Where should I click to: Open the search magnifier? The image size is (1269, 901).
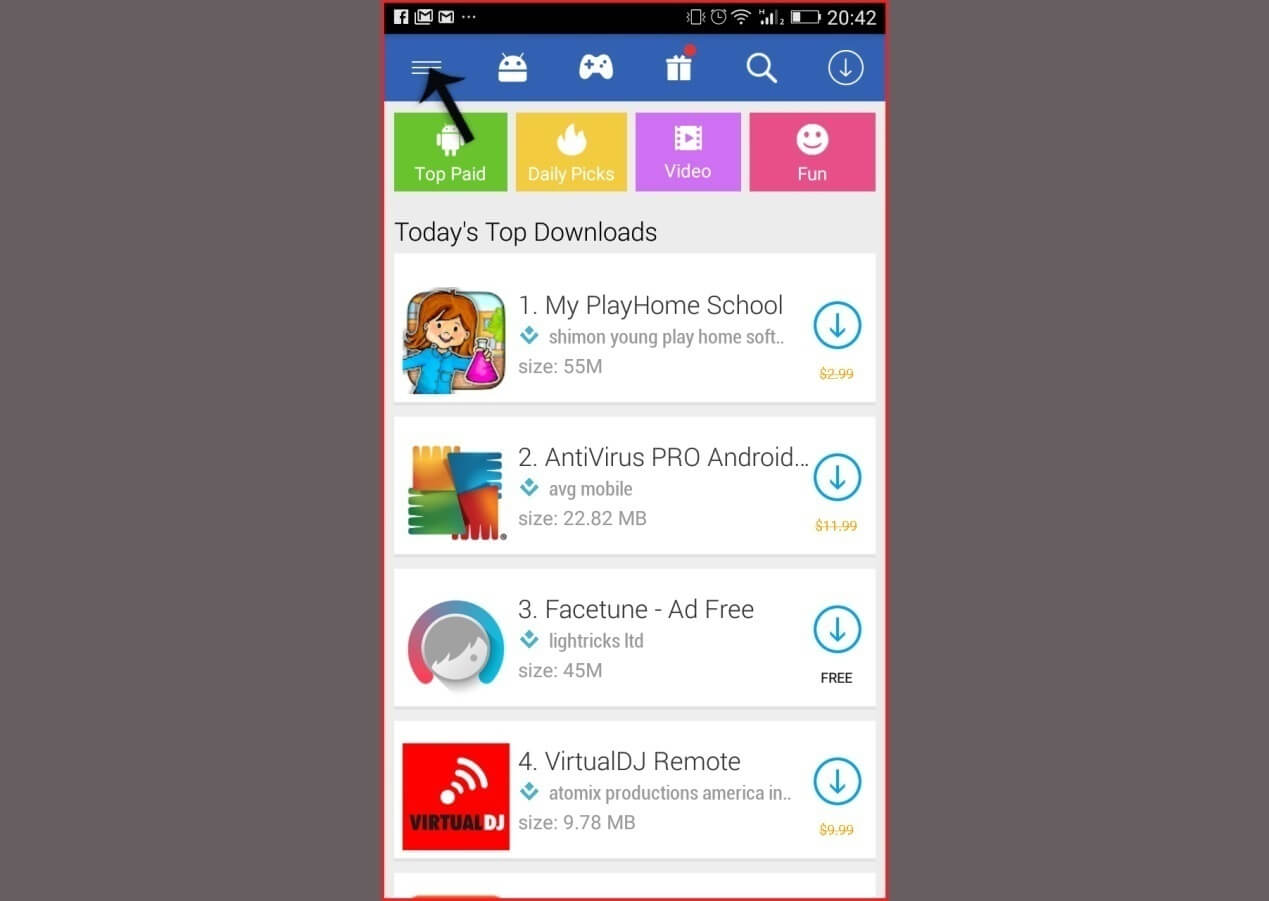(x=761, y=68)
